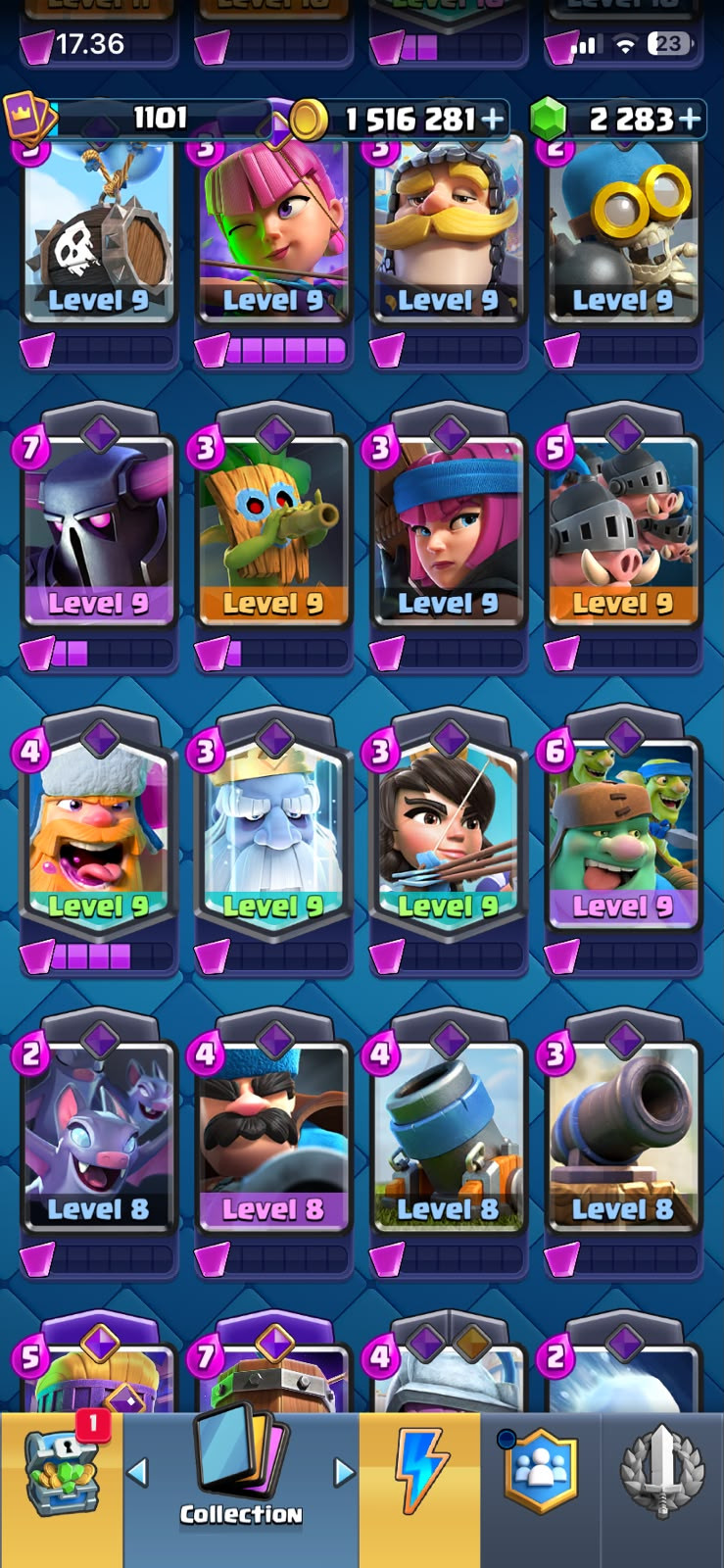Choose the Princess card

tap(448, 833)
